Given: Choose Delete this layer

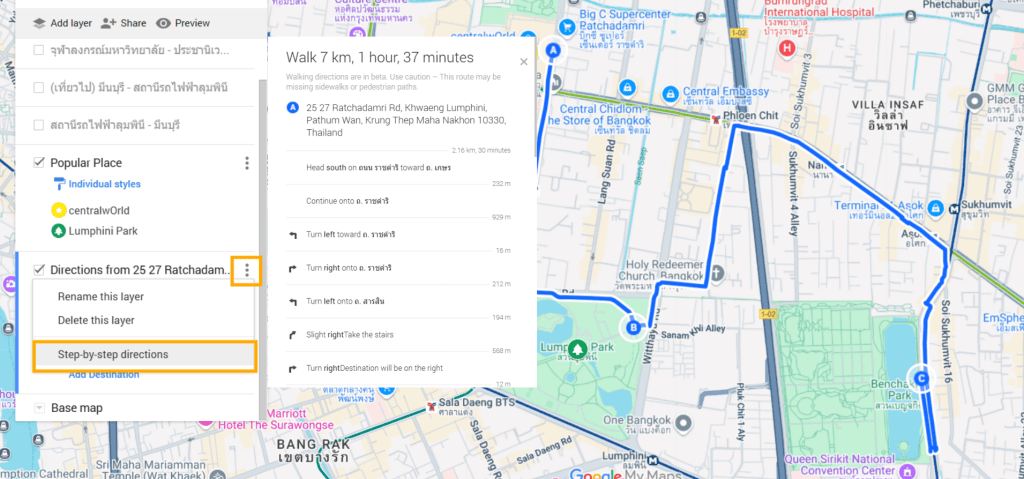Looking at the screenshot, I should (96, 320).
